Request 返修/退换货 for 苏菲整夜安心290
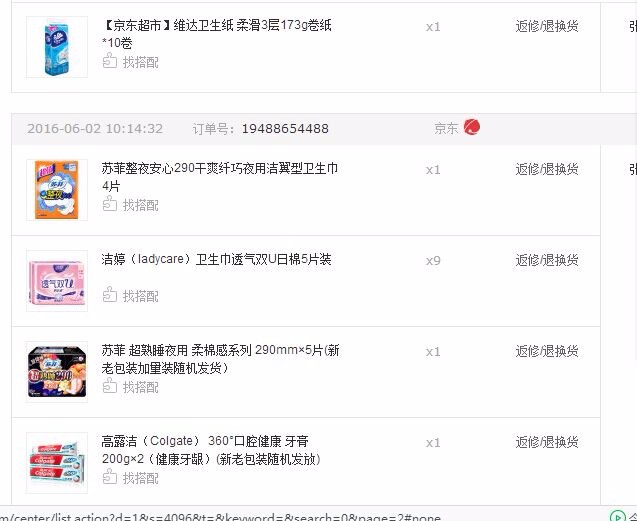637x521 pixels. pyautogui.click(x=546, y=169)
